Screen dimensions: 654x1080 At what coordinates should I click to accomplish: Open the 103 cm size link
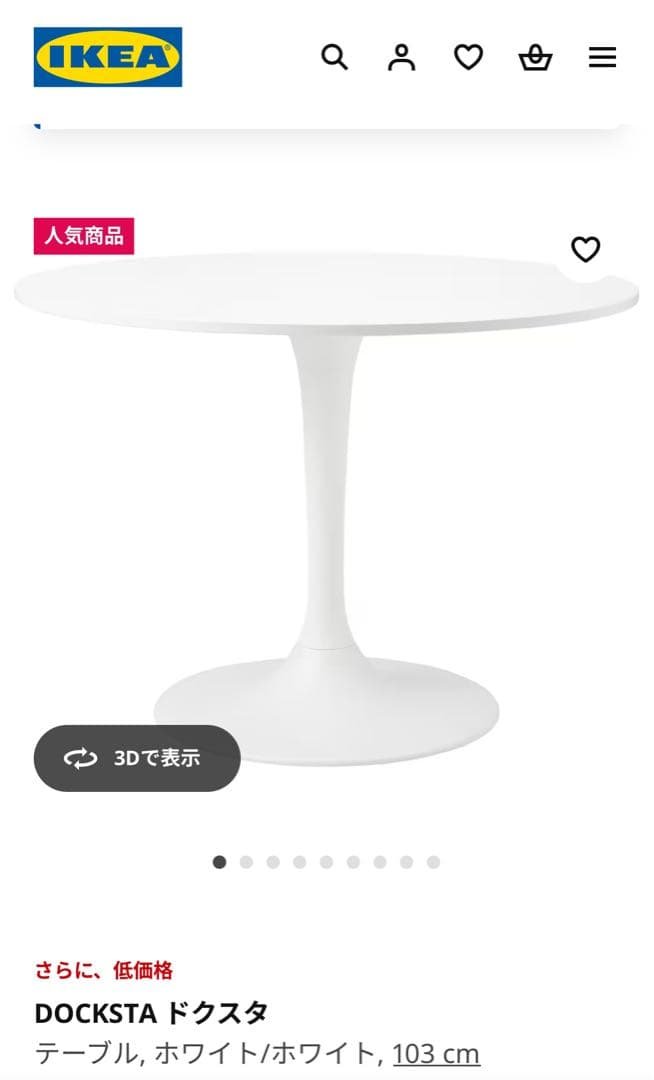tap(436, 1053)
